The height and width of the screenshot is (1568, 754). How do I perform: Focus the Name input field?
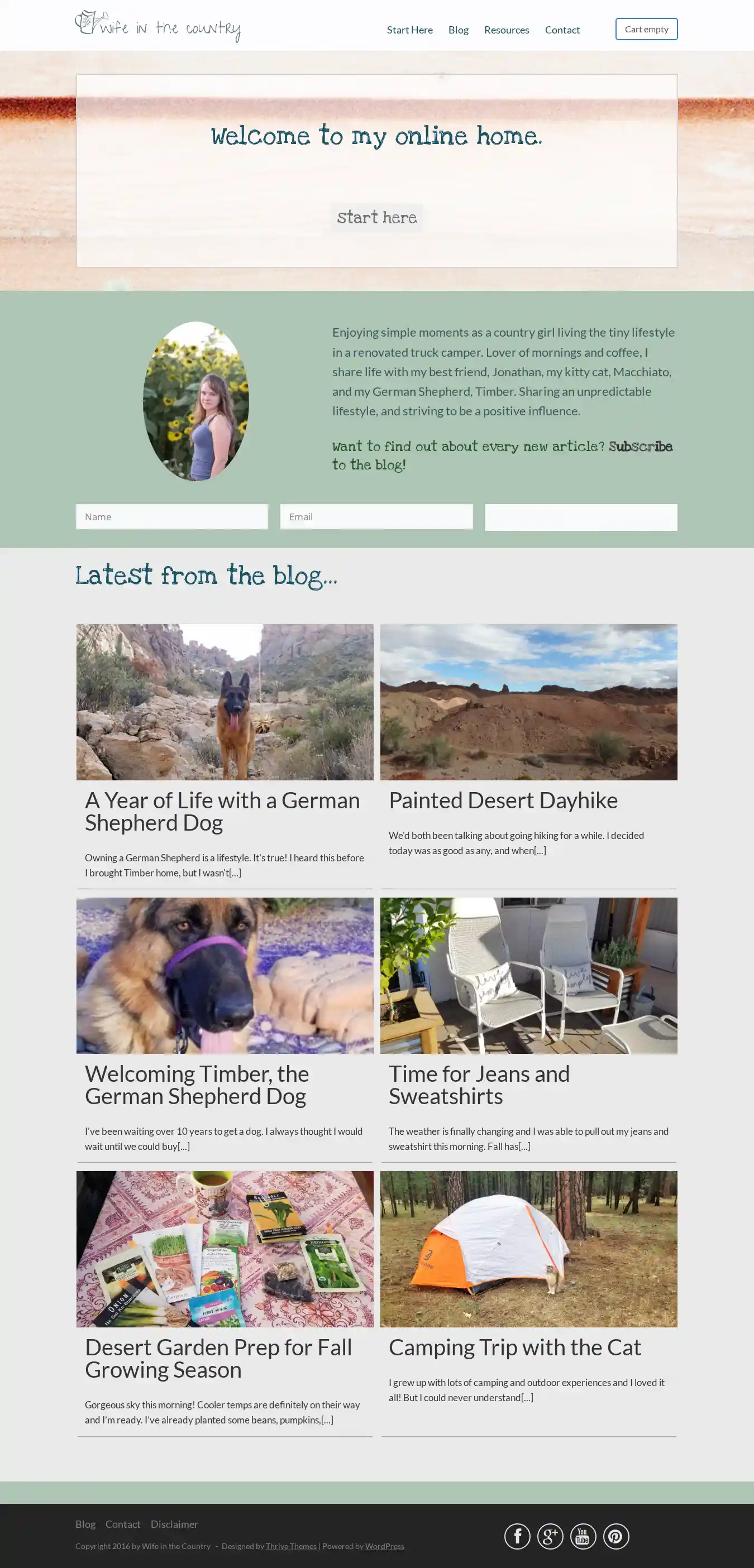pyautogui.click(x=172, y=516)
